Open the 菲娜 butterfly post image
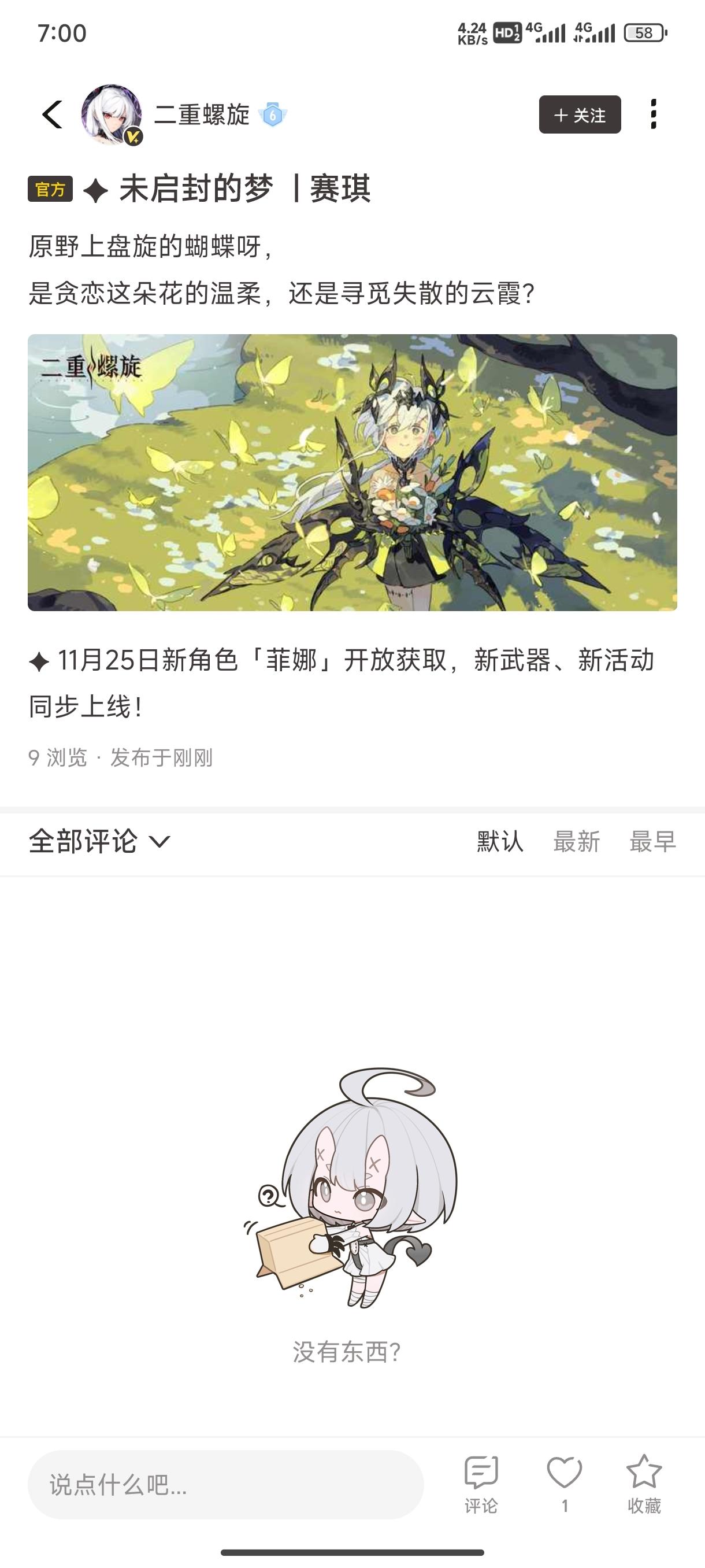This screenshot has height=1568, width=705. pyautogui.click(x=352, y=472)
